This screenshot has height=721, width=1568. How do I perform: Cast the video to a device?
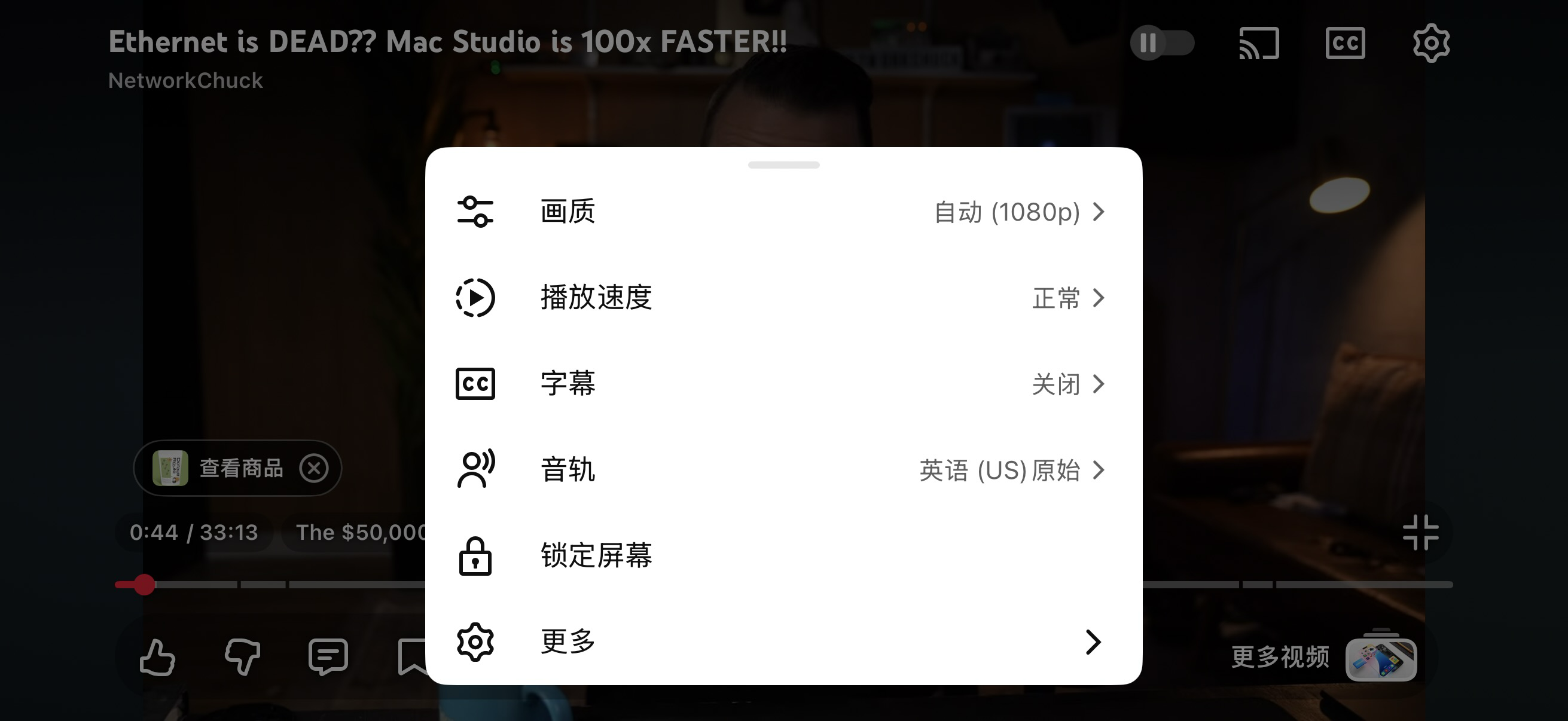1259,42
